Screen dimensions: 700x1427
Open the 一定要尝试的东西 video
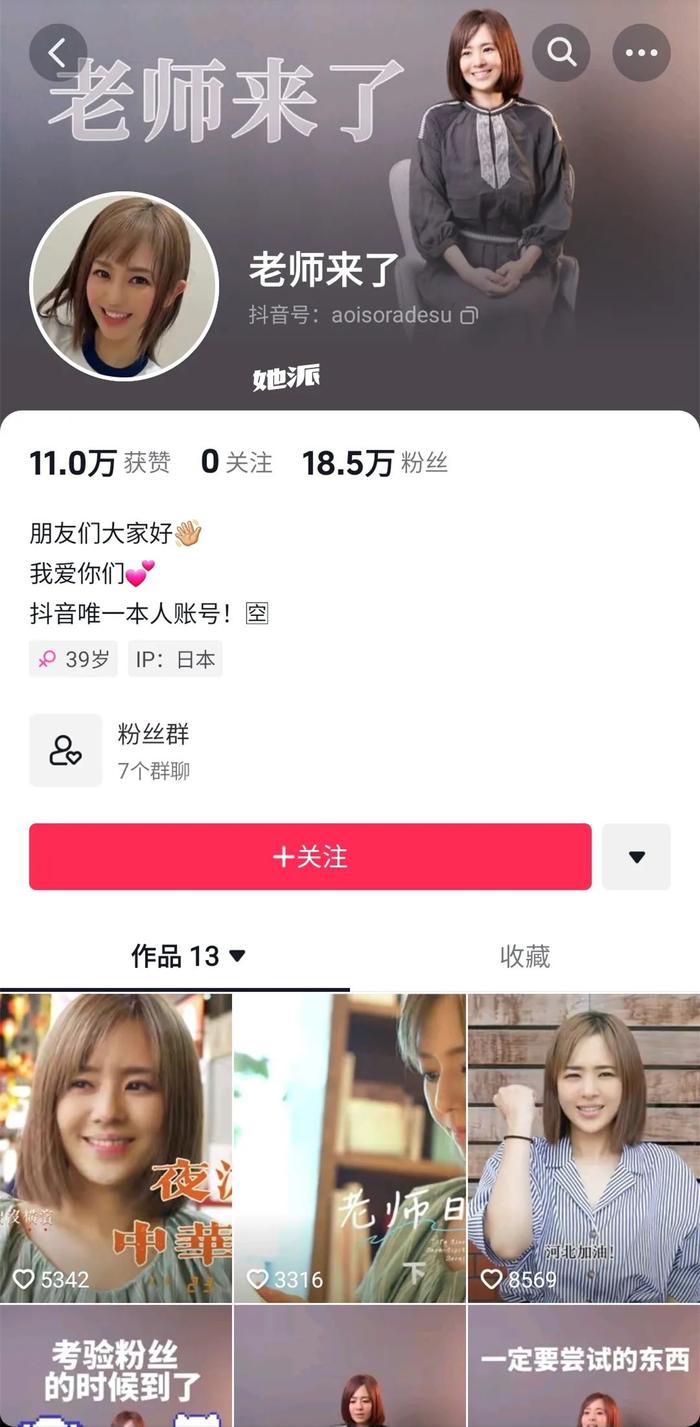pyautogui.click(x=583, y=1366)
